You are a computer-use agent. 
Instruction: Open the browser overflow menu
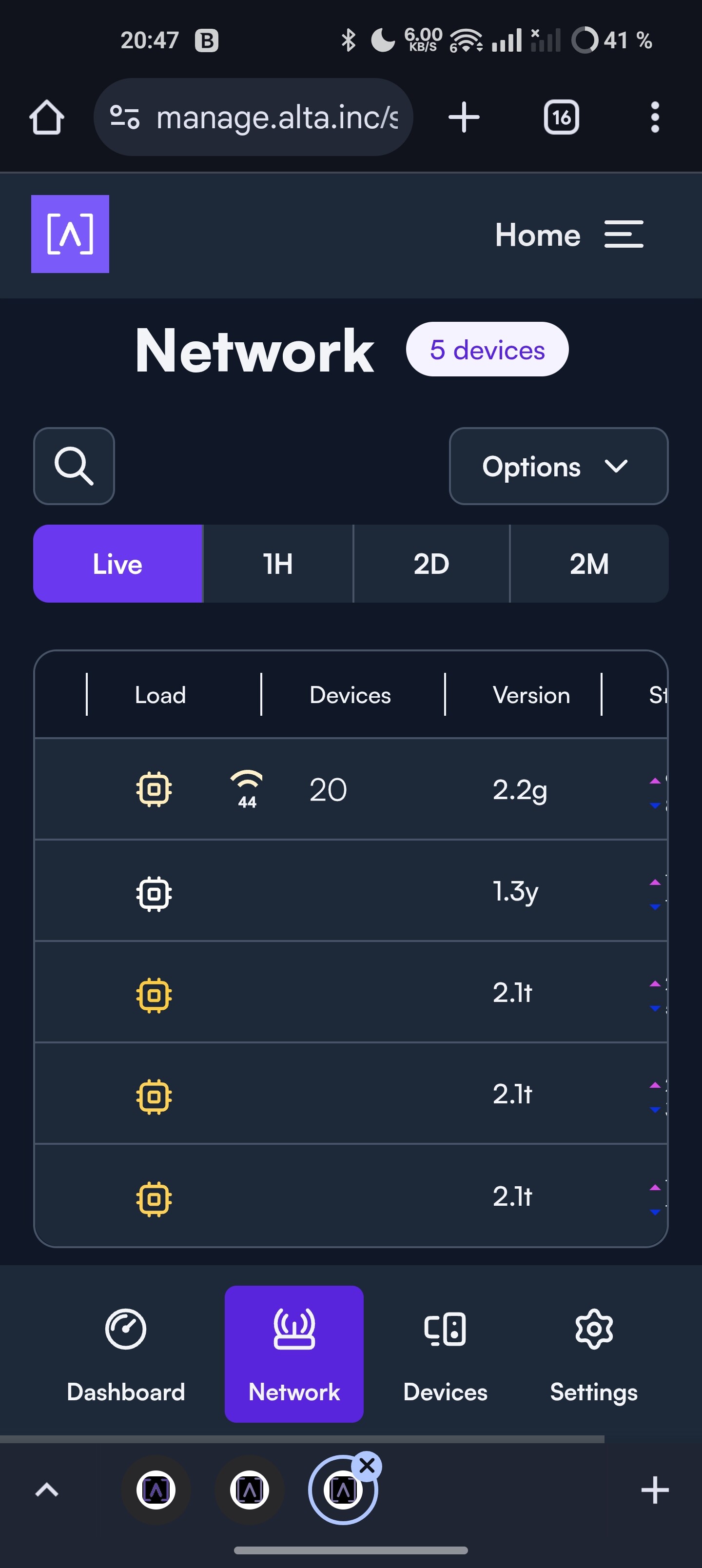[655, 117]
